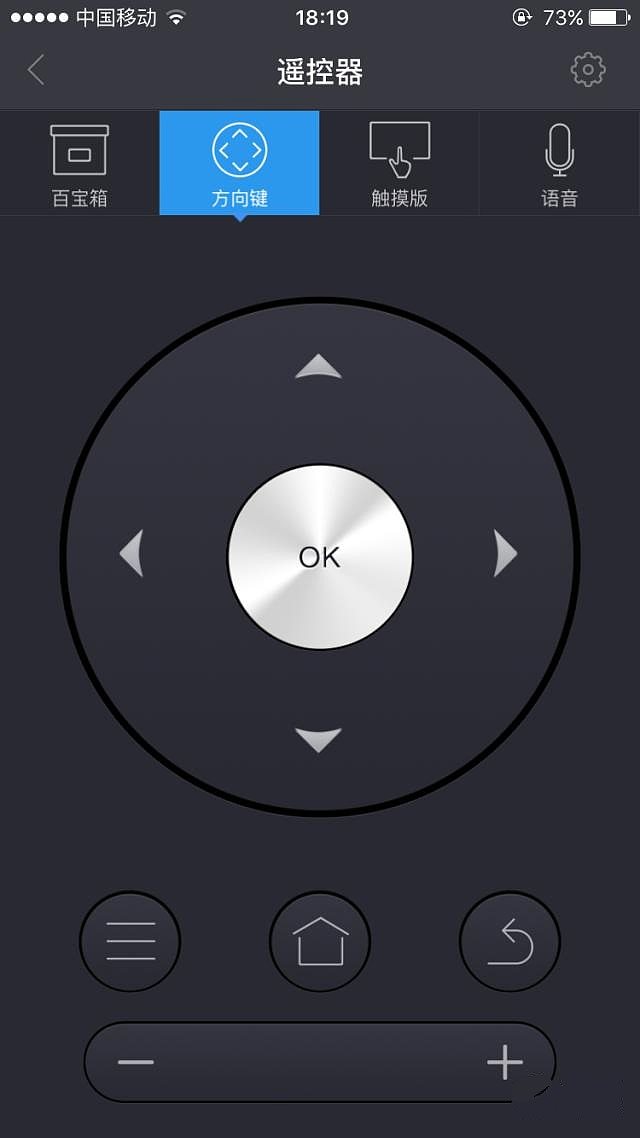The height and width of the screenshot is (1138, 640).
Task: Tap the up arrow on the D-pad
Action: [x=319, y=367]
